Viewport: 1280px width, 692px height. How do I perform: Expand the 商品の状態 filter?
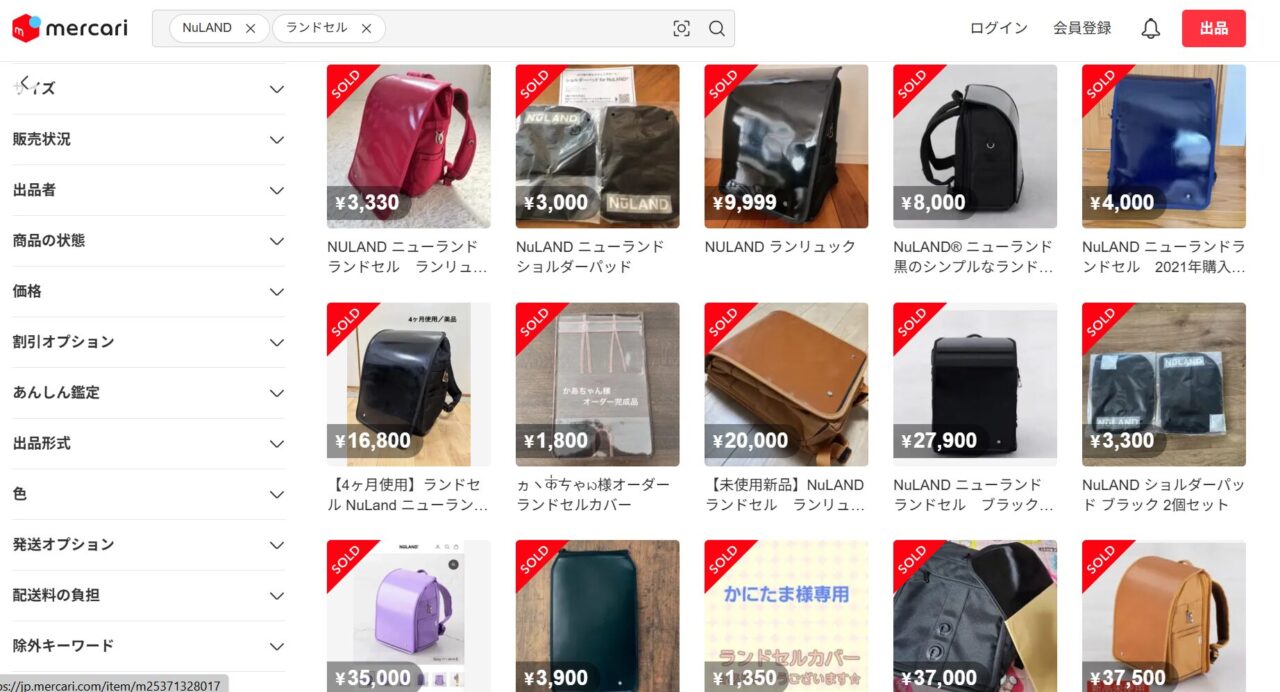[x=148, y=241]
